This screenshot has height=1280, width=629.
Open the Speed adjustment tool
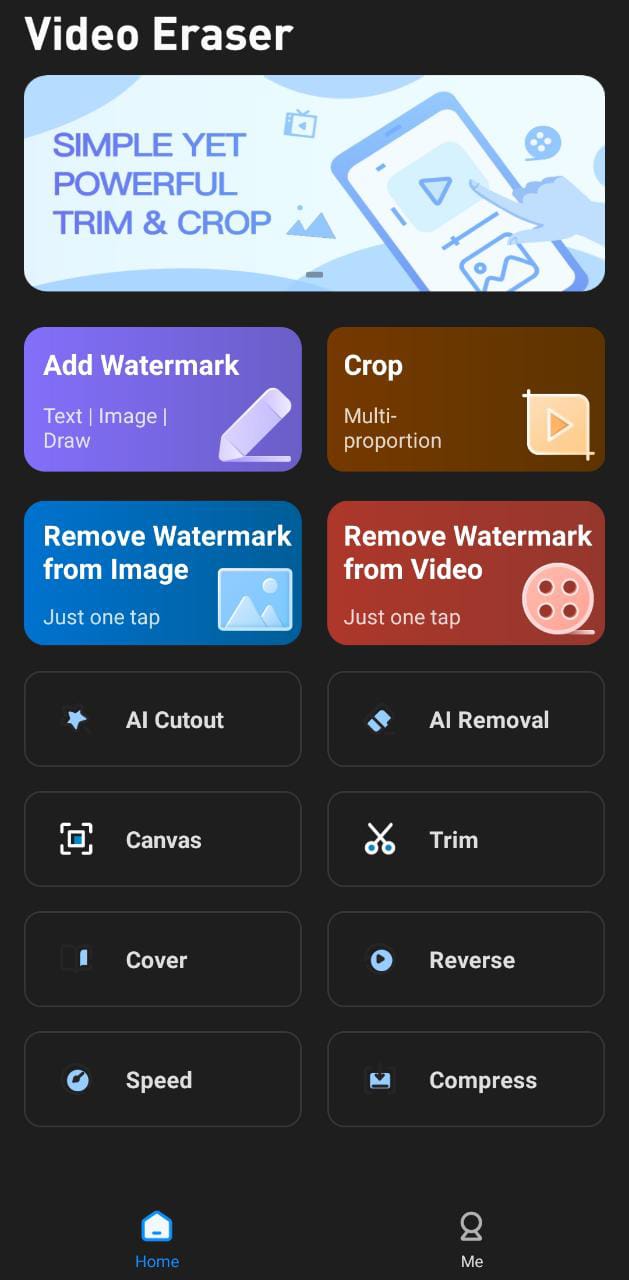(163, 1079)
